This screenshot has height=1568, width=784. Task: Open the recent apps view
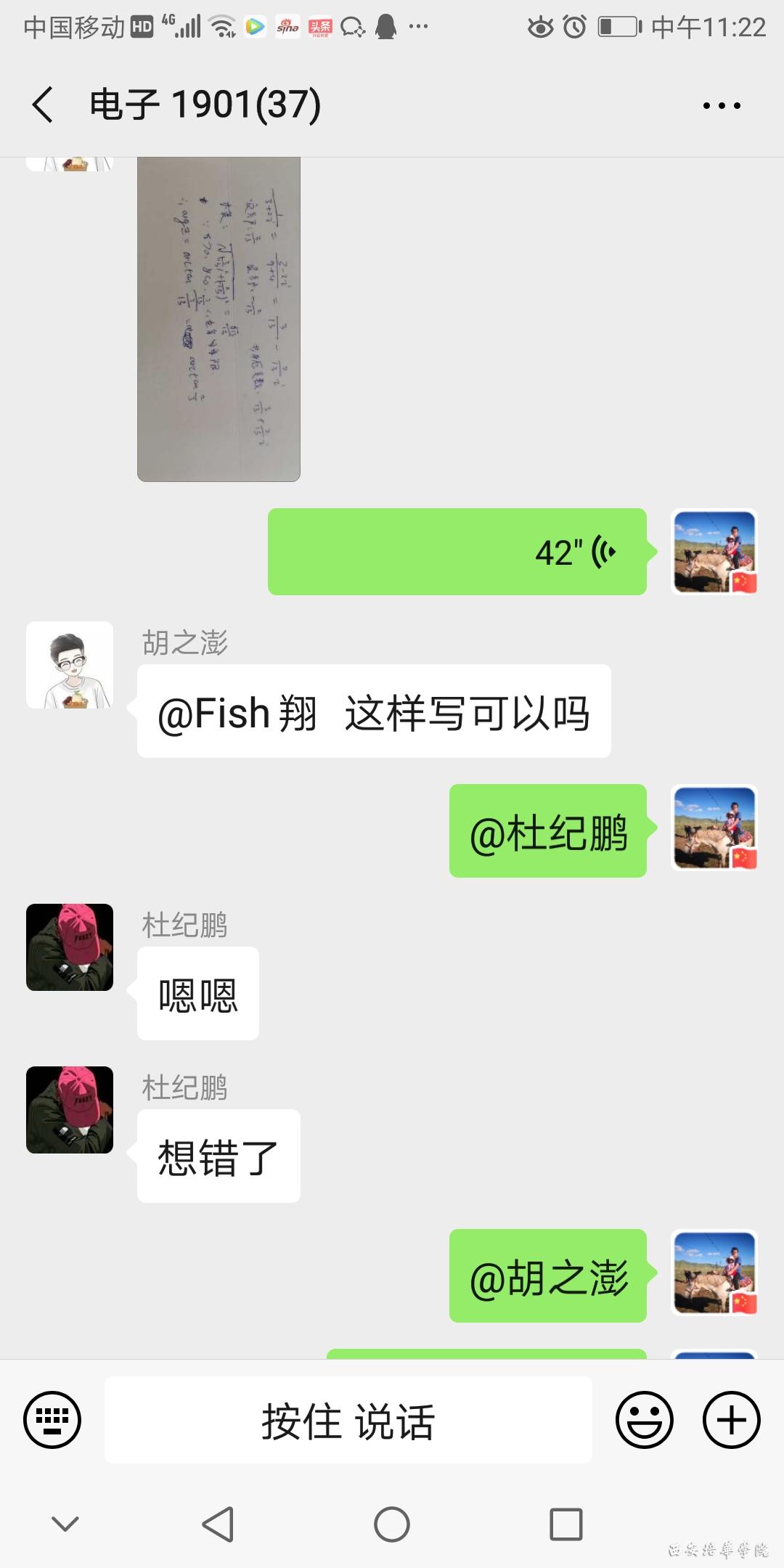pyautogui.click(x=566, y=1524)
